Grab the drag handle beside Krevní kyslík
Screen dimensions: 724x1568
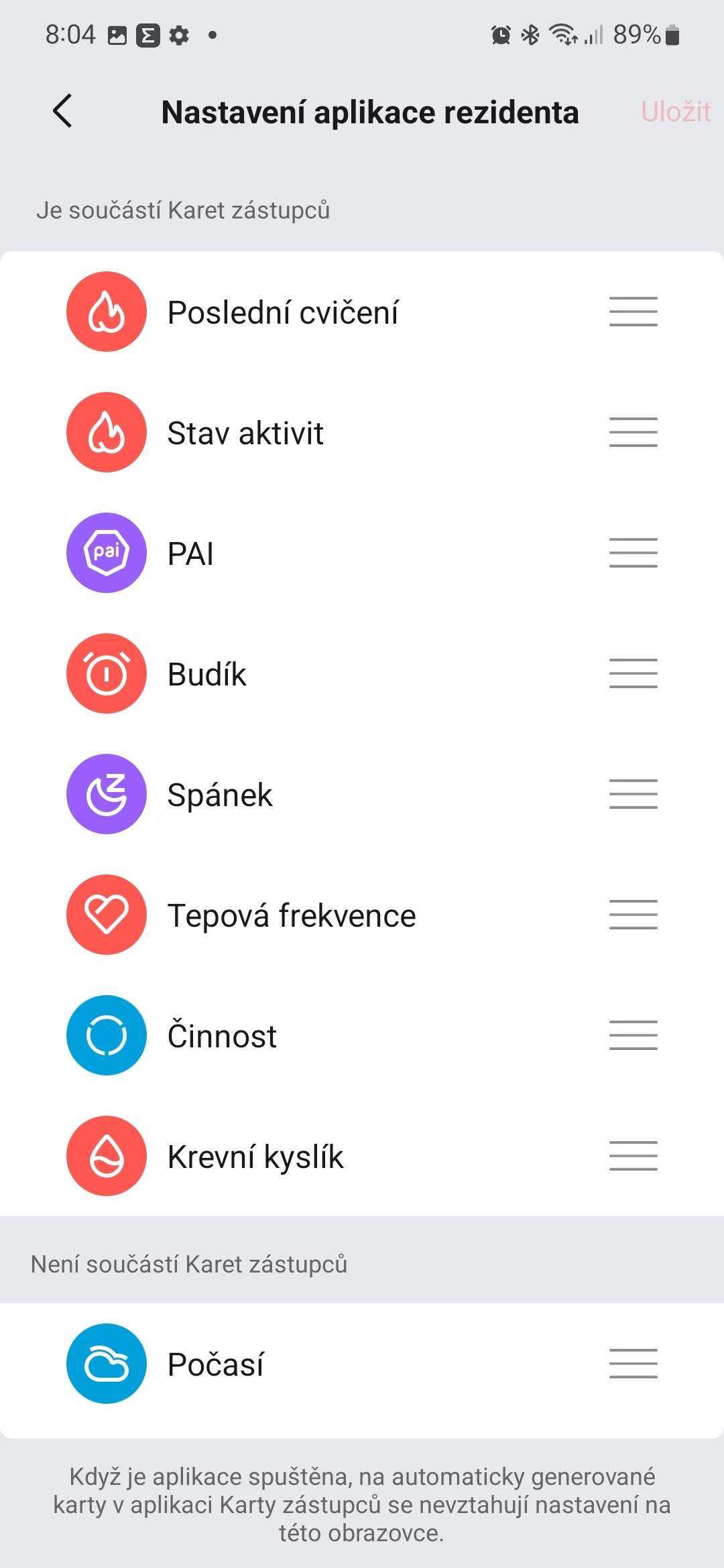pos(632,1156)
